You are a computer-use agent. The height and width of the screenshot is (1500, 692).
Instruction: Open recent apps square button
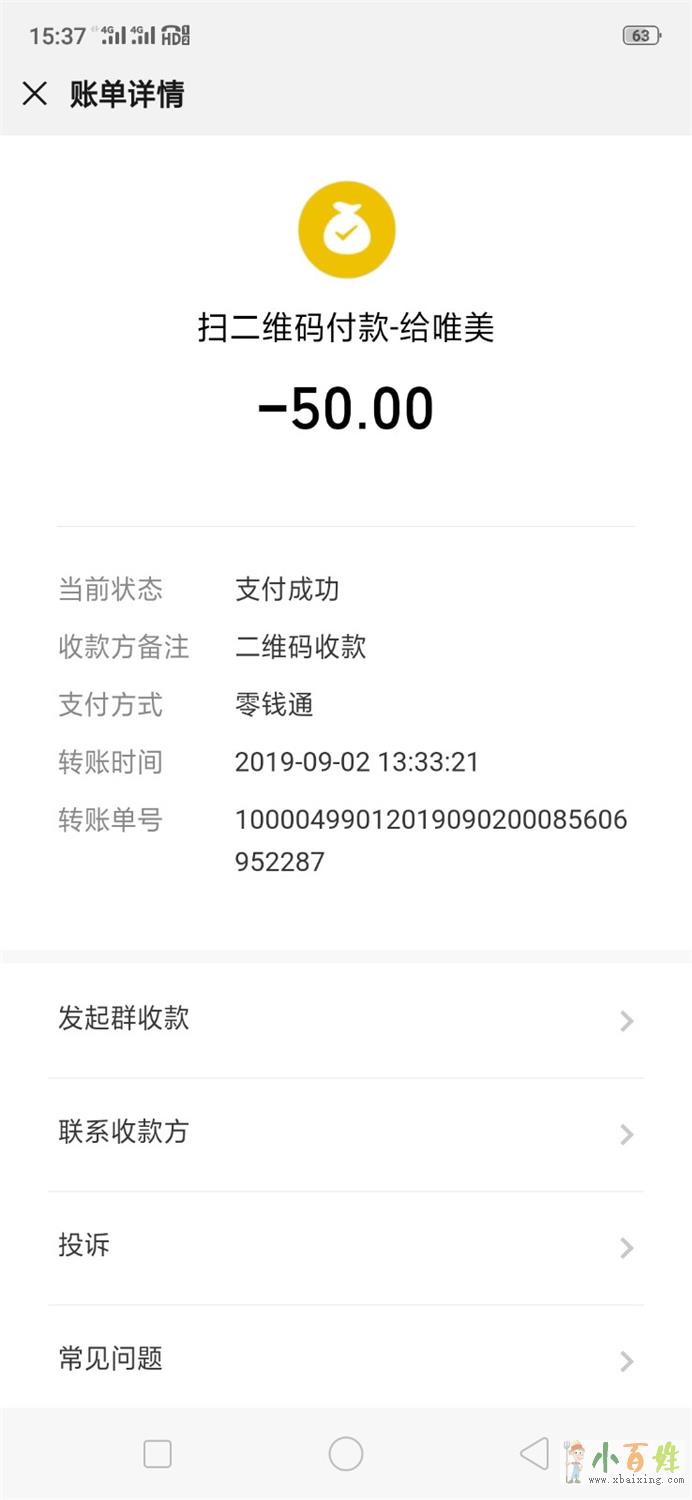(157, 1454)
